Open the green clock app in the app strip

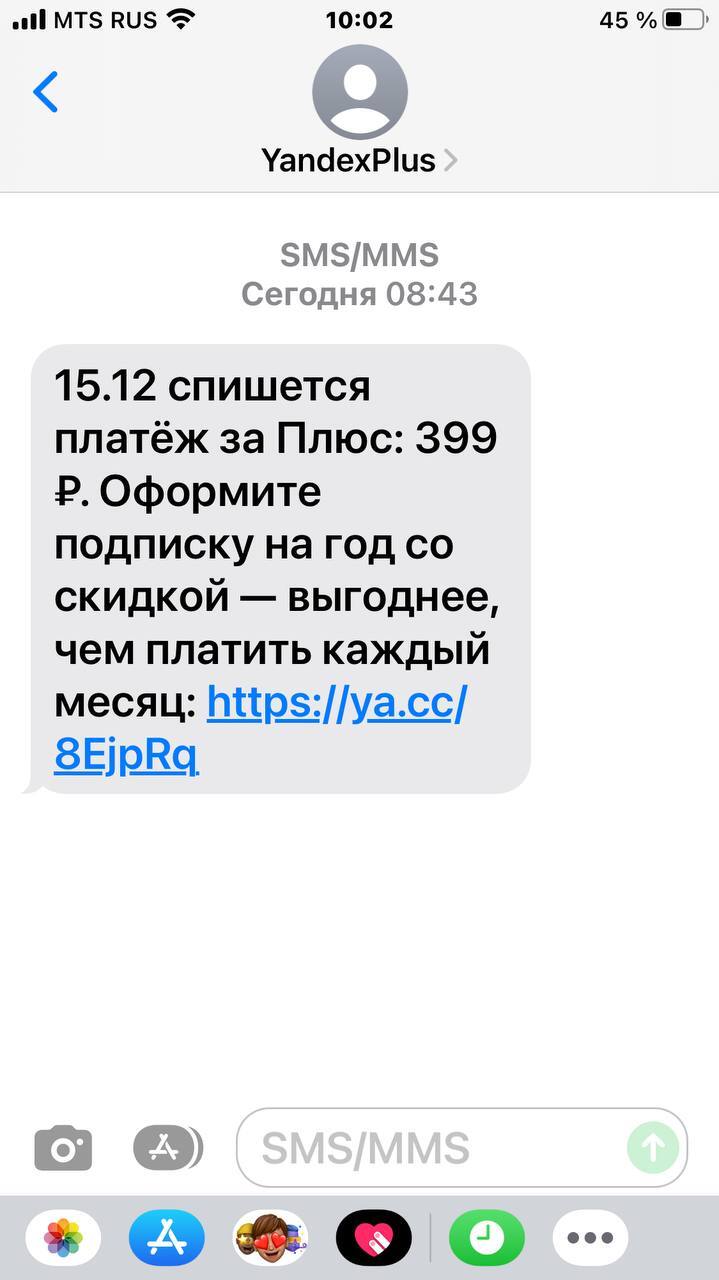tap(487, 1238)
